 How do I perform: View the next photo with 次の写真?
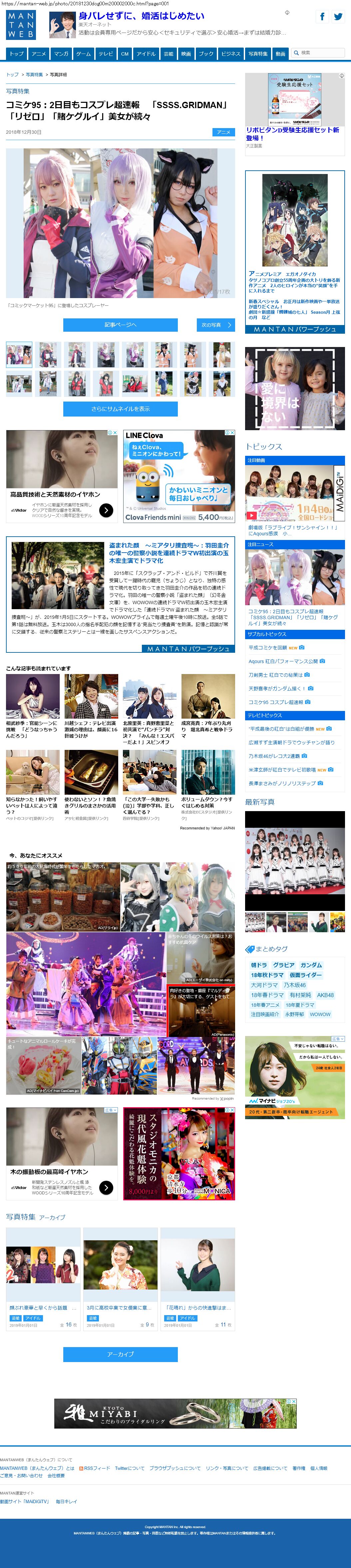[x=216, y=325]
